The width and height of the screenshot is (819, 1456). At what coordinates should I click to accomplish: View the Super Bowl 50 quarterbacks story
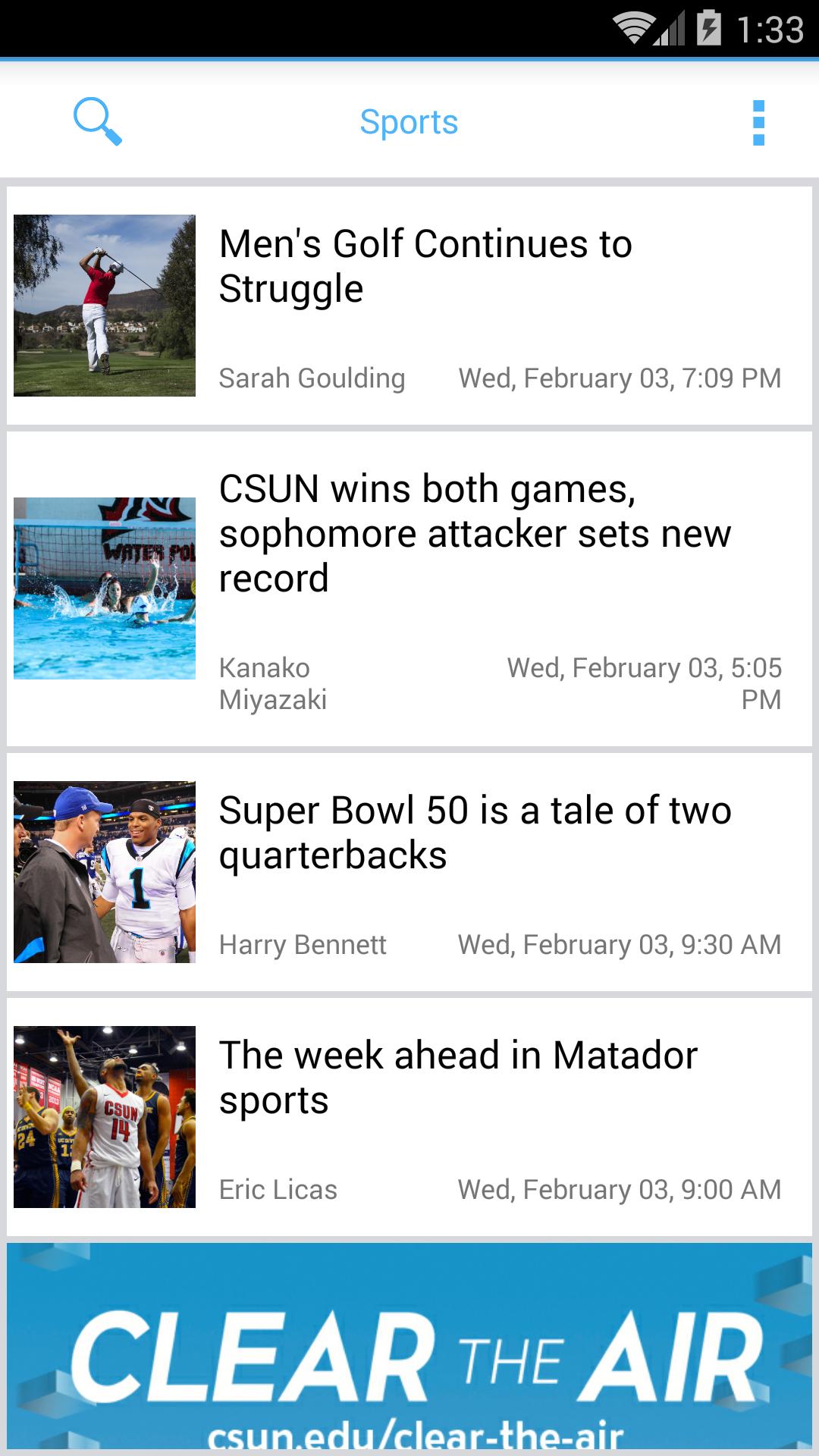point(474,833)
